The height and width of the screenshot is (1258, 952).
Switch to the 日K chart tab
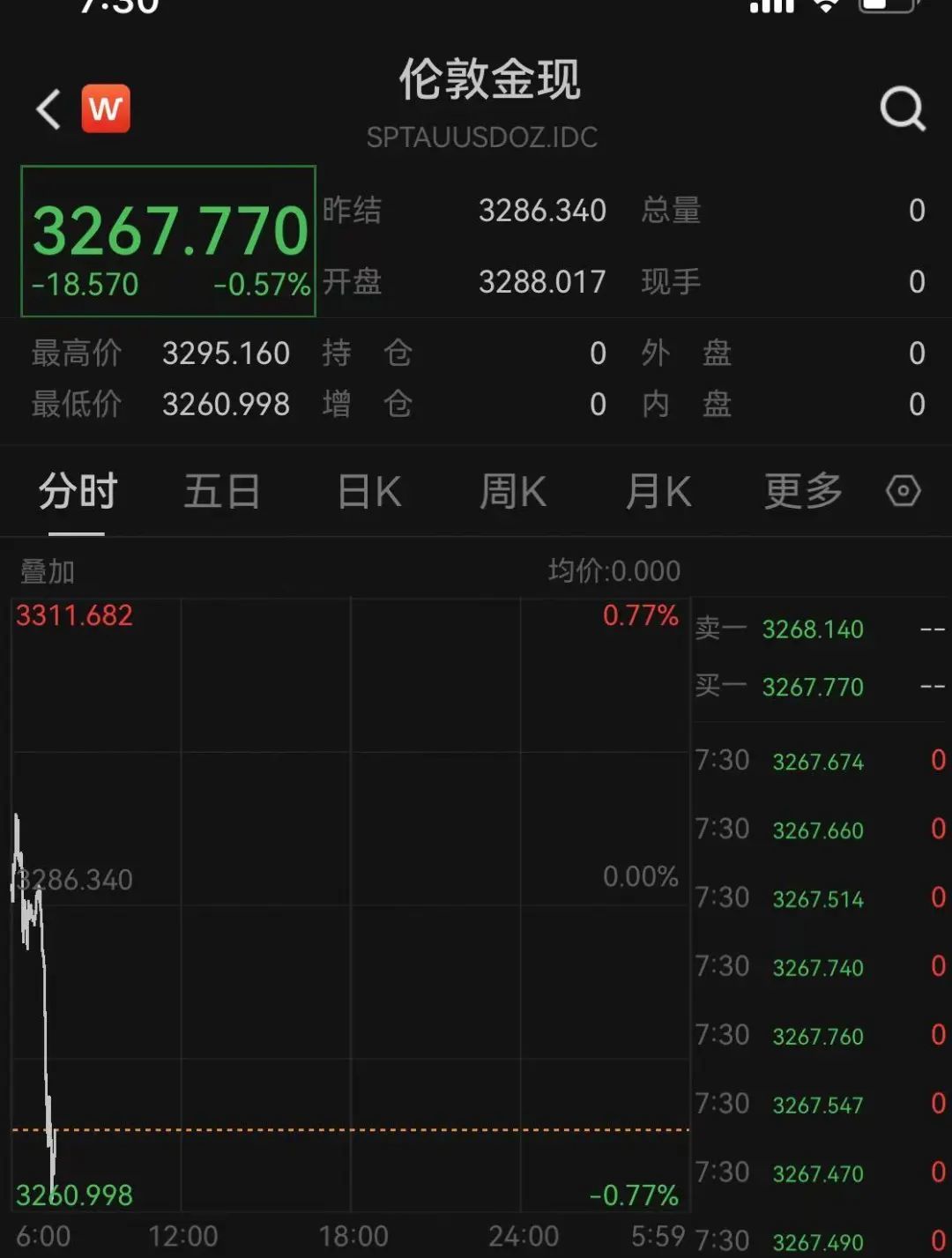369,492
